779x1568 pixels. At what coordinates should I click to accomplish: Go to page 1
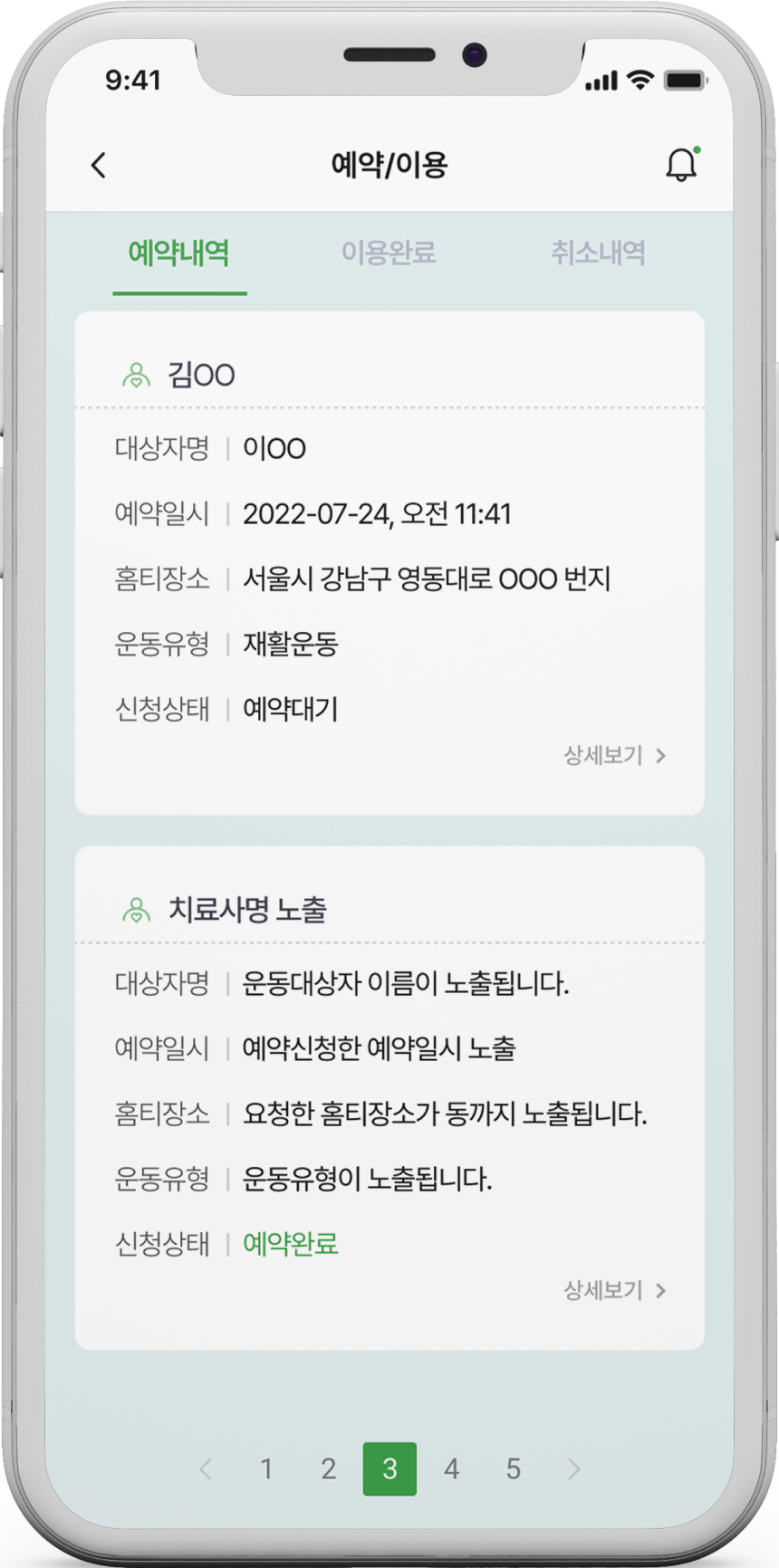[x=266, y=1468]
